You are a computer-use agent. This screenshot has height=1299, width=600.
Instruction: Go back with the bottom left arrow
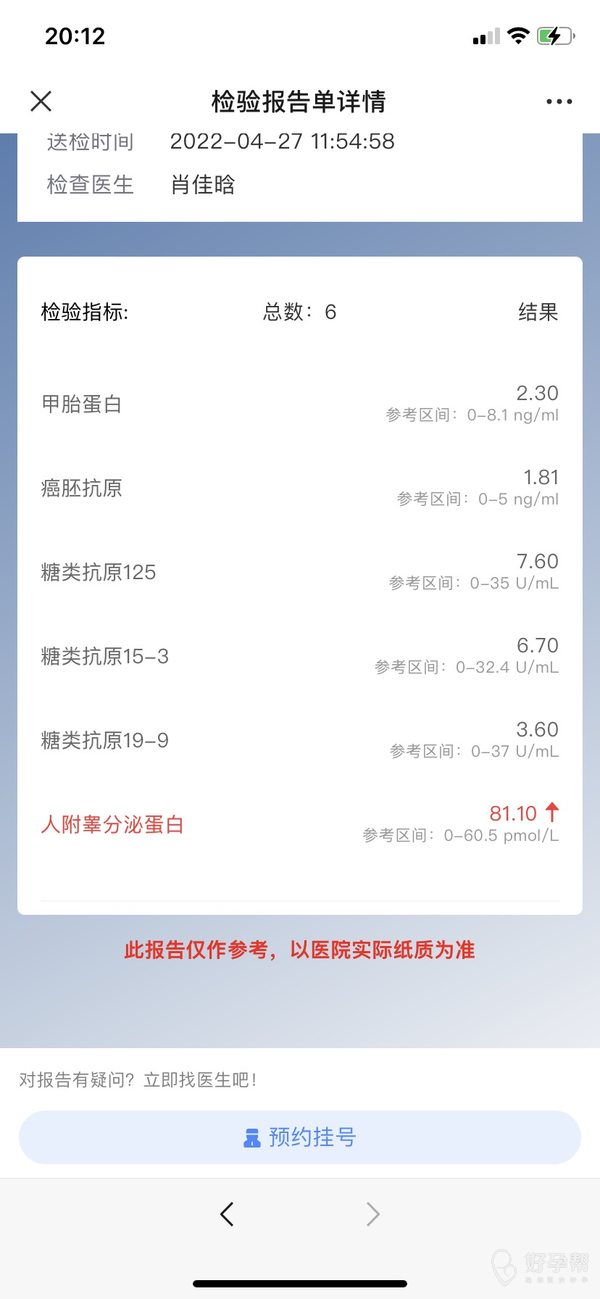pos(227,1214)
